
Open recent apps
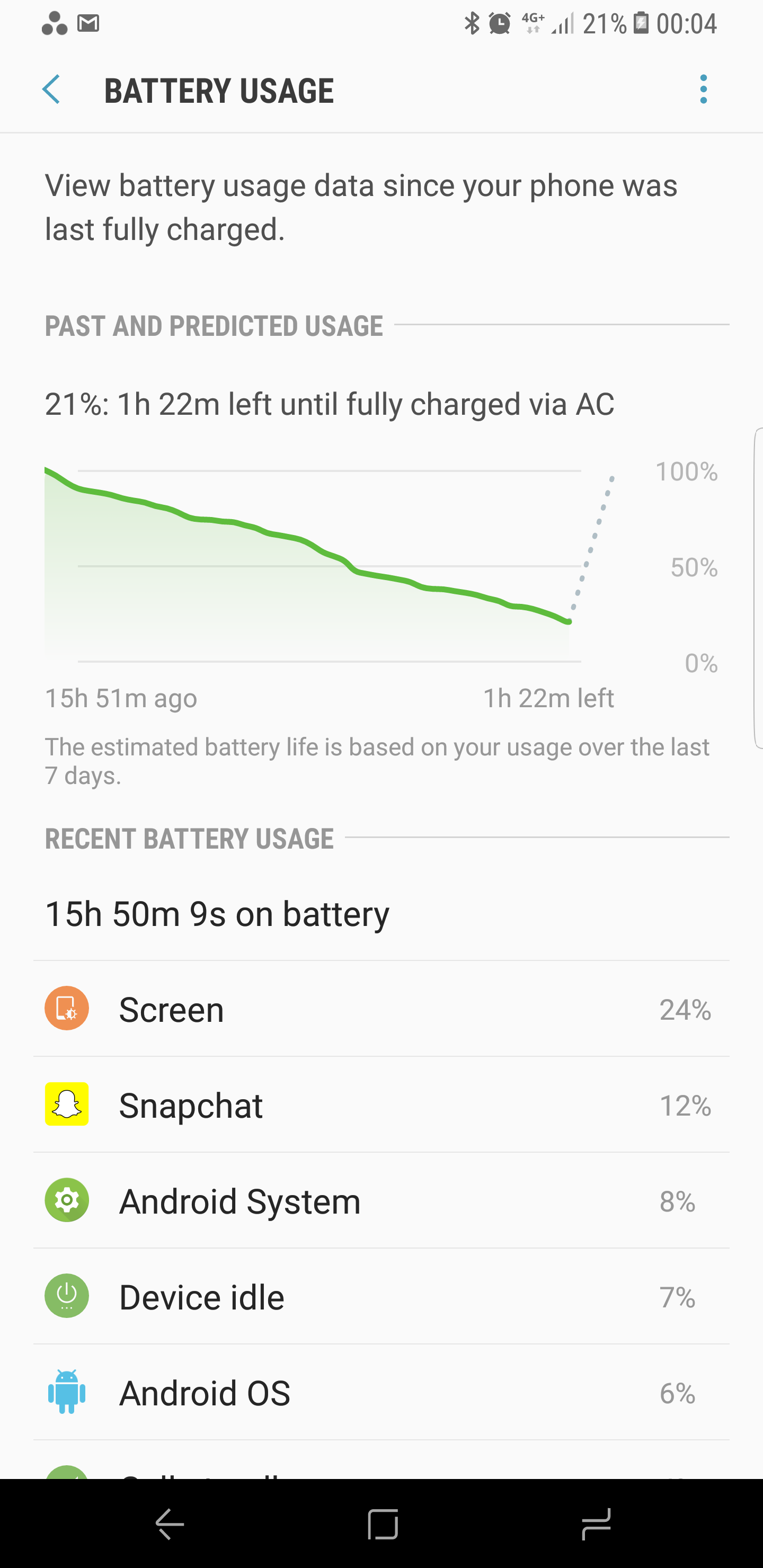point(596,1524)
